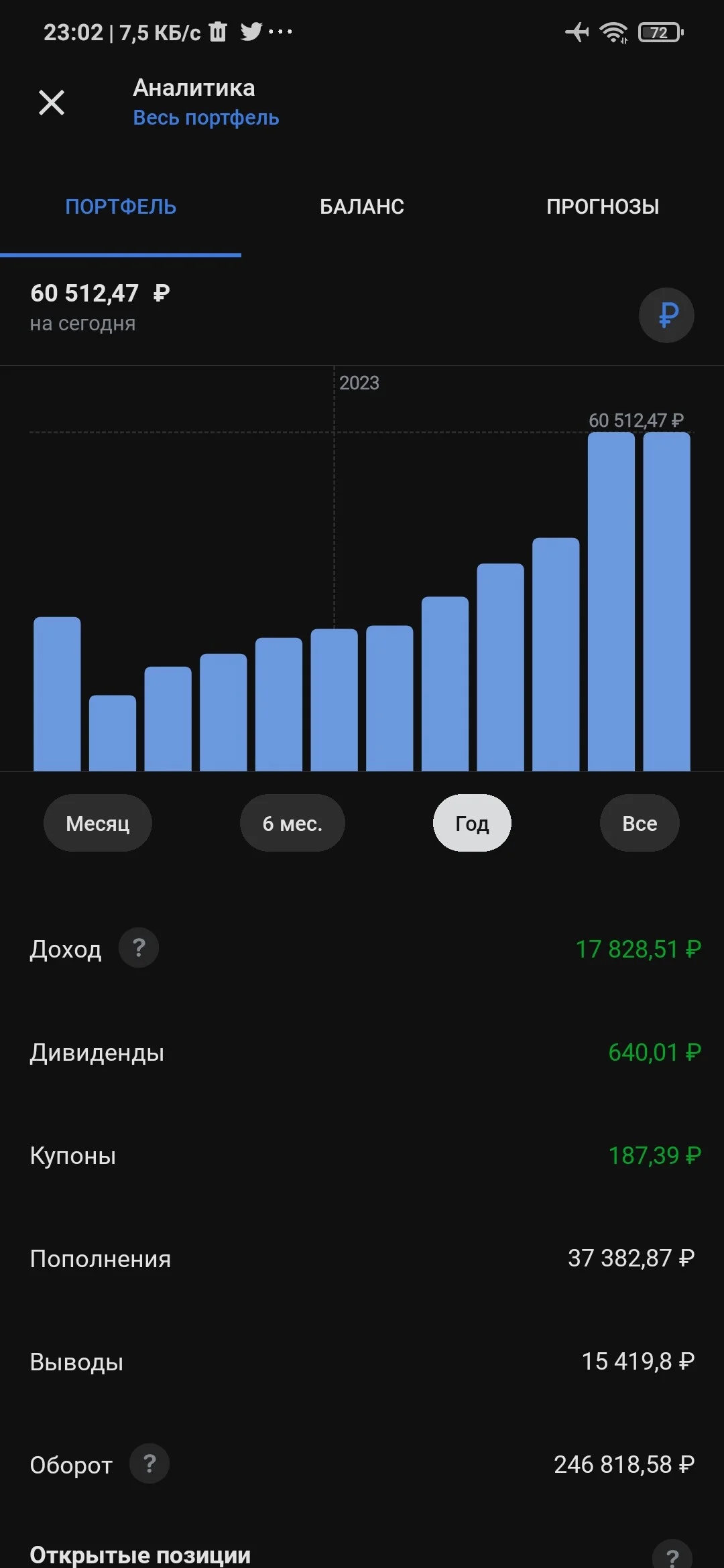Screen dimensions: 724x1568
Task: Select the ПОРТФЕЛЬ tab
Action: tap(121, 206)
